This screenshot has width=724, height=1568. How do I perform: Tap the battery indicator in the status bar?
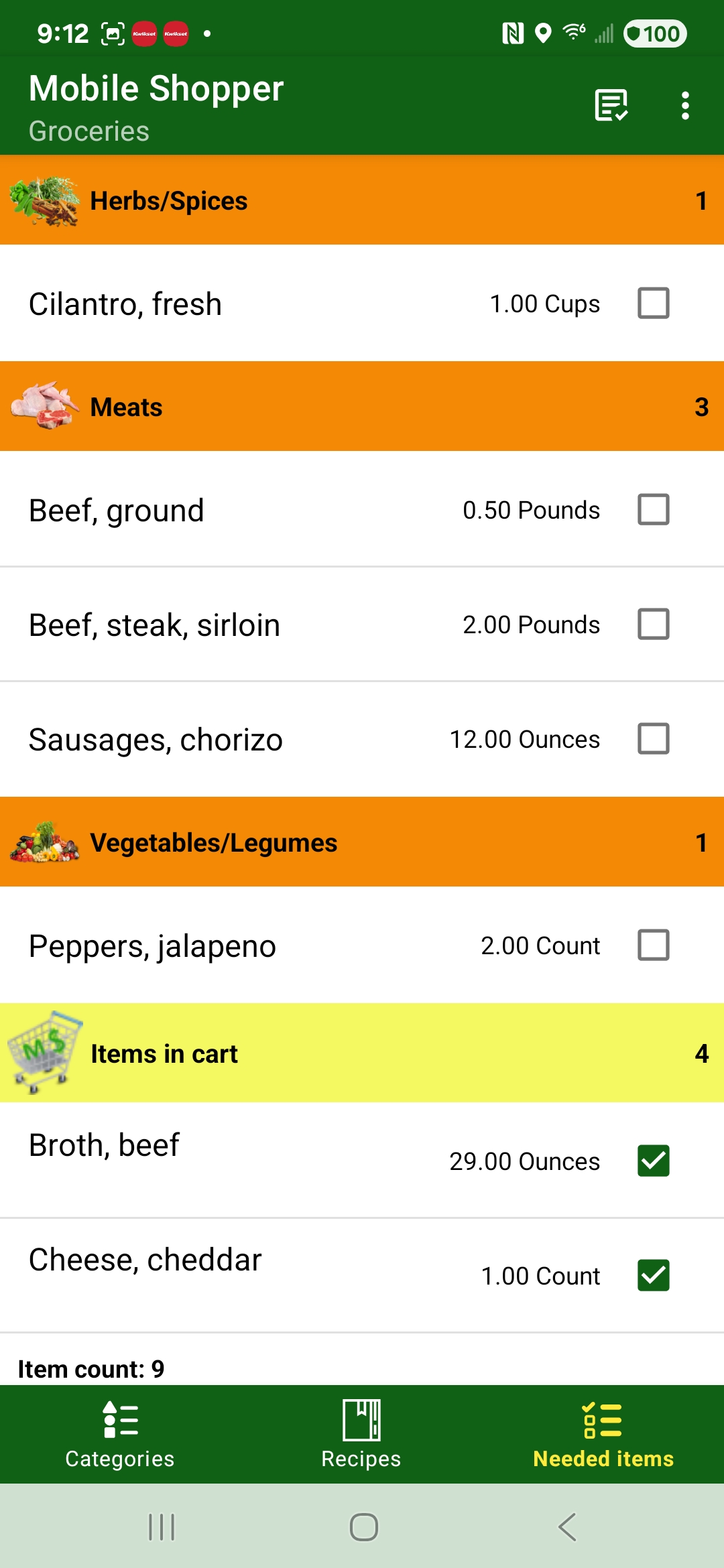pos(655,33)
